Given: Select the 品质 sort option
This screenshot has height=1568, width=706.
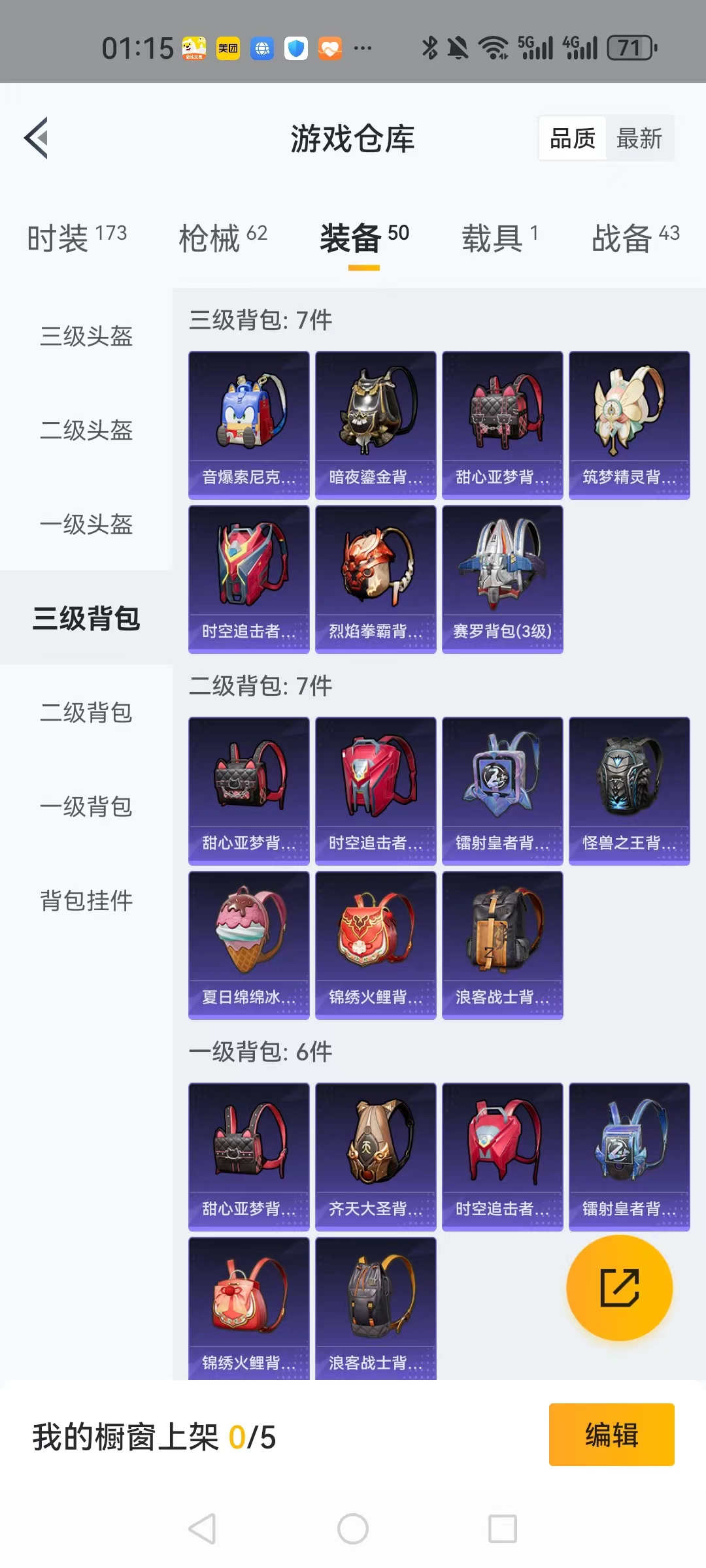Looking at the screenshot, I should [573, 139].
